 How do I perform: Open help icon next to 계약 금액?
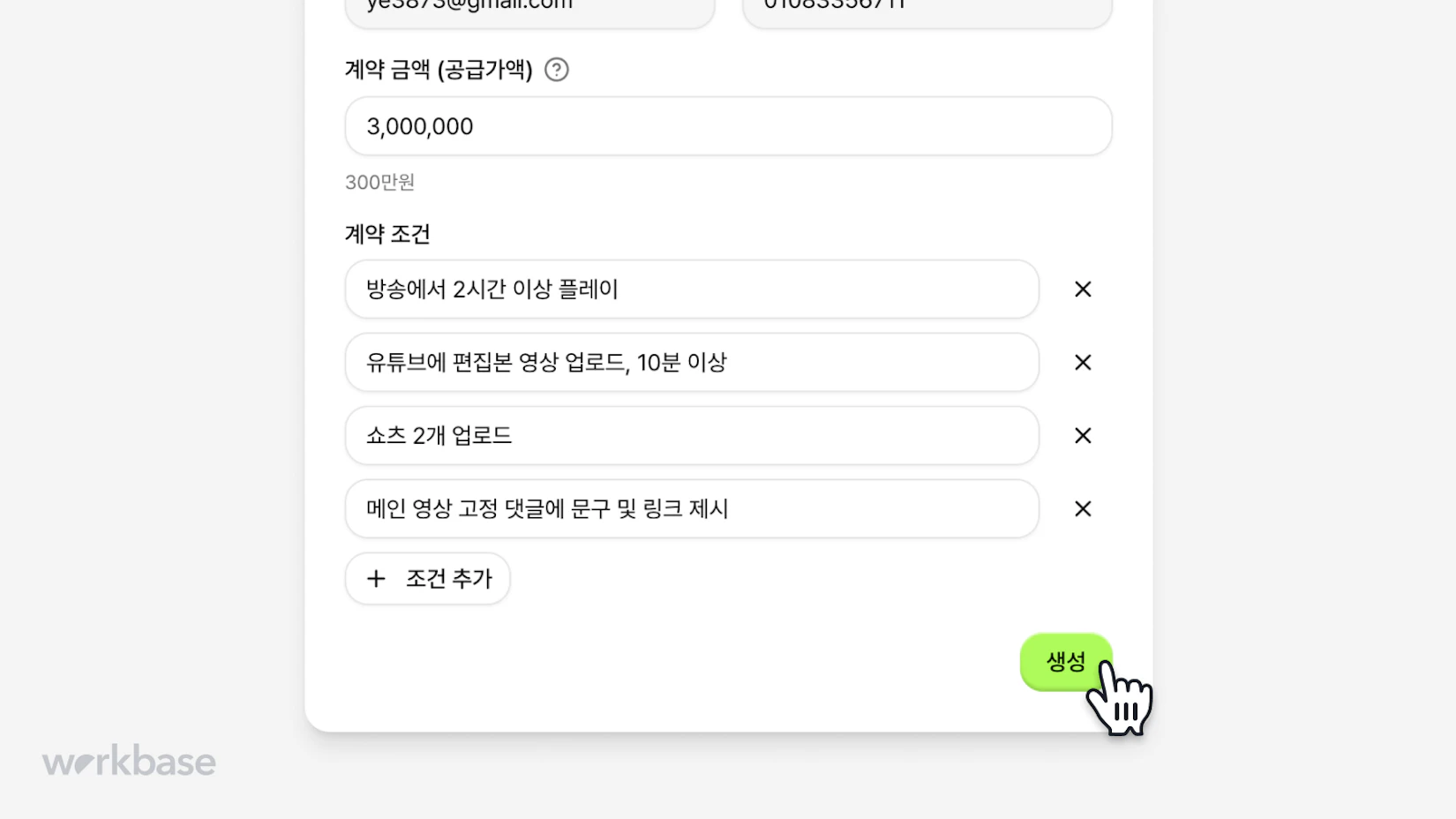coord(557,70)
